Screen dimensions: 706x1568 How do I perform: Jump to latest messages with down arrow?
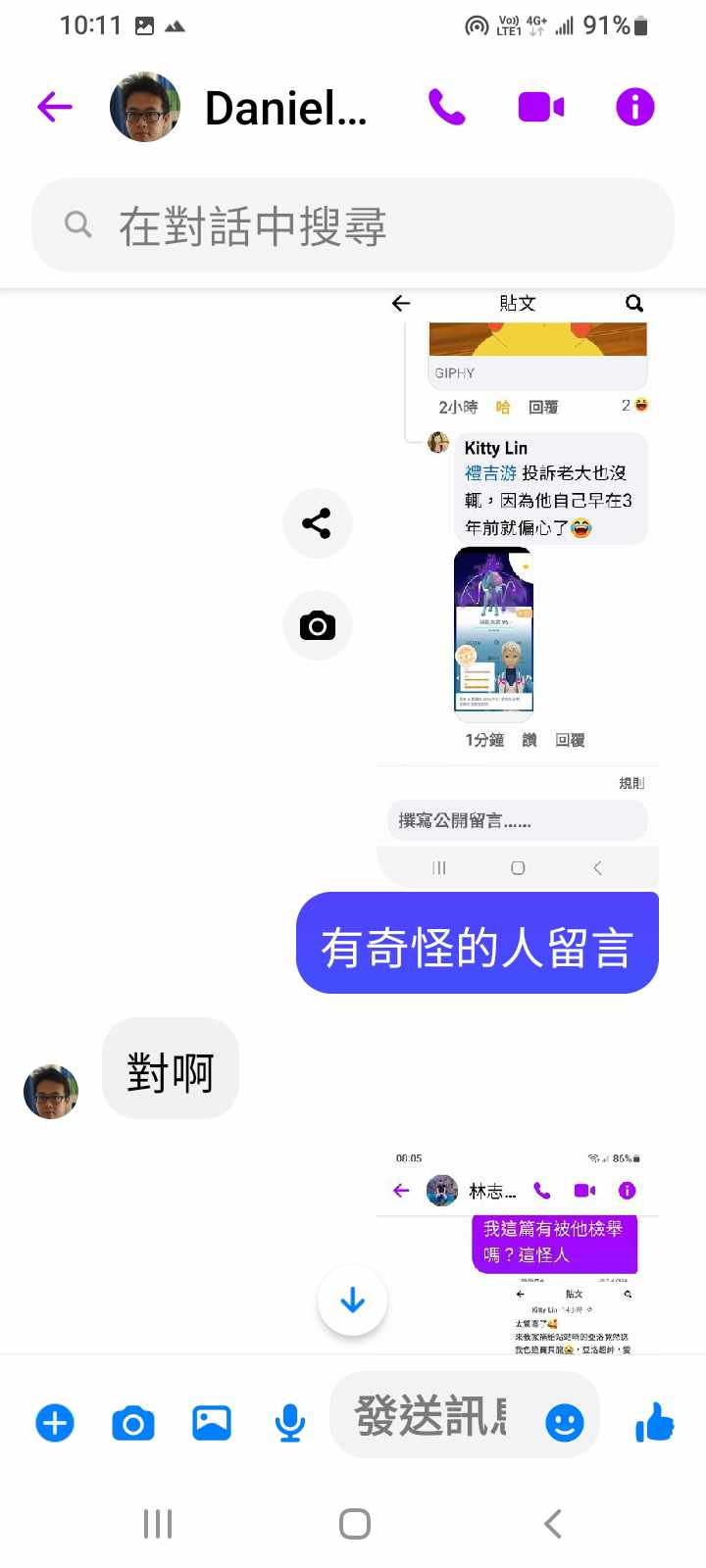pyautogui.click(x=352, y=1300)
